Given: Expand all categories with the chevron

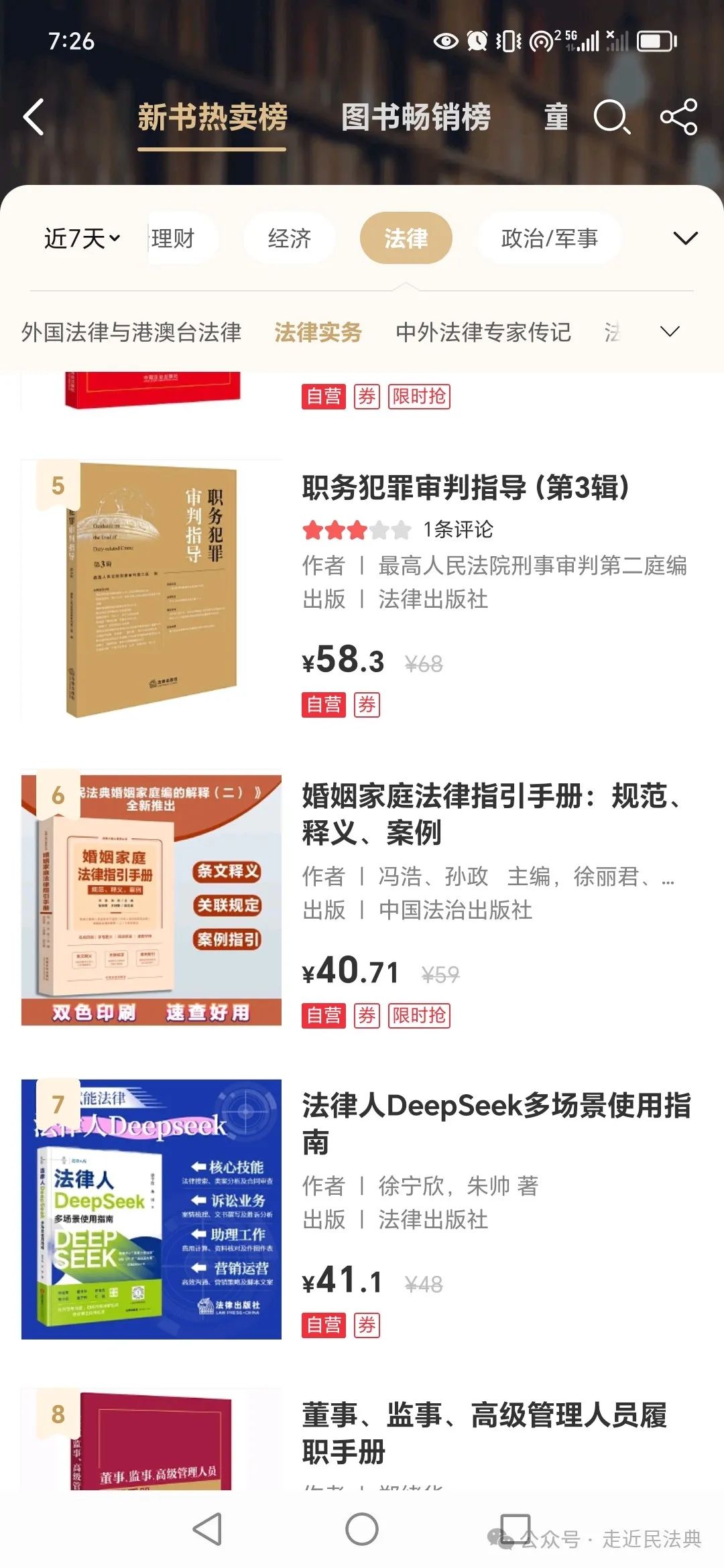Looking at the screenshot, I should pos(685,238).
